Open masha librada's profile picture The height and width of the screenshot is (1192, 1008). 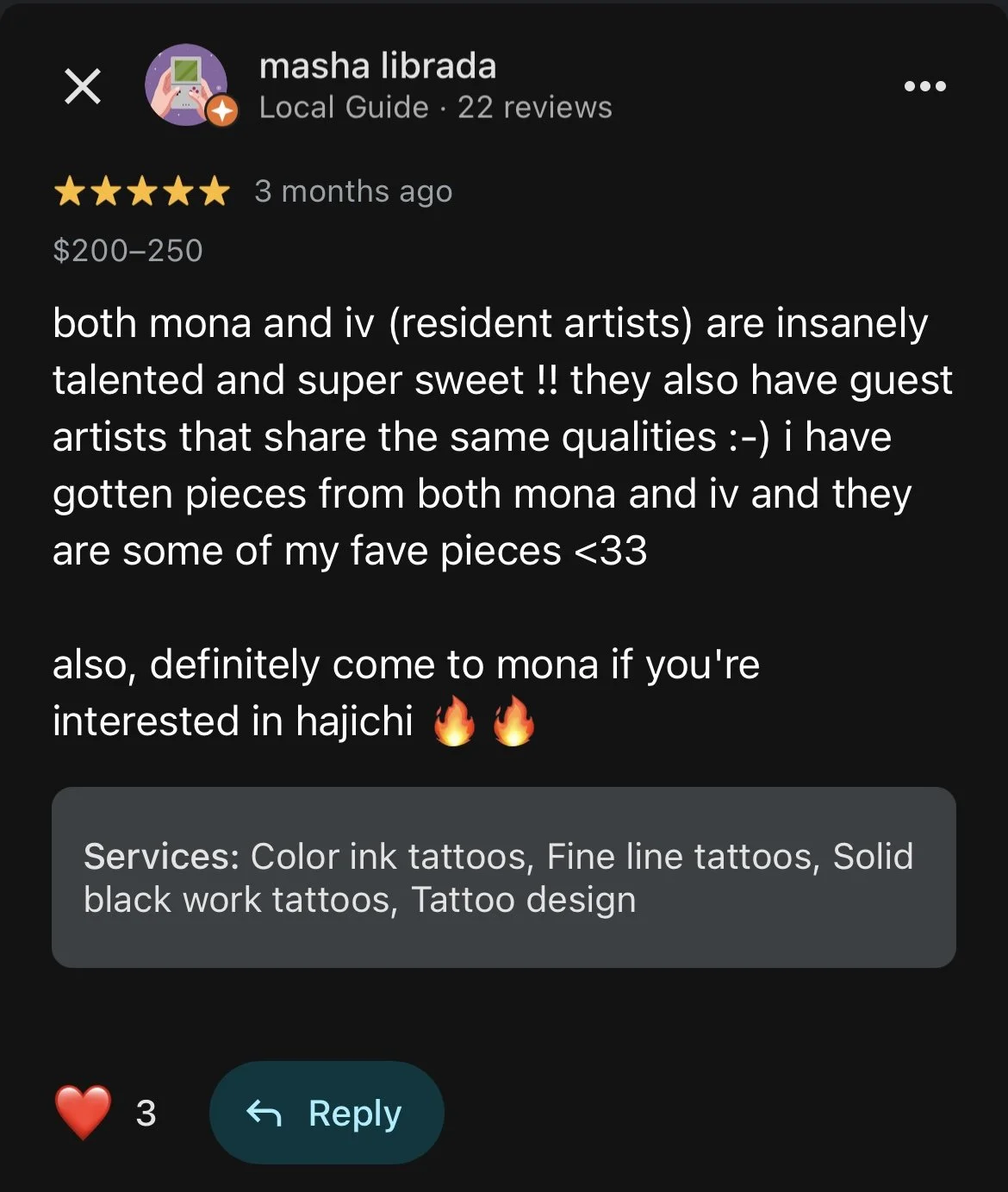point(186,85)
